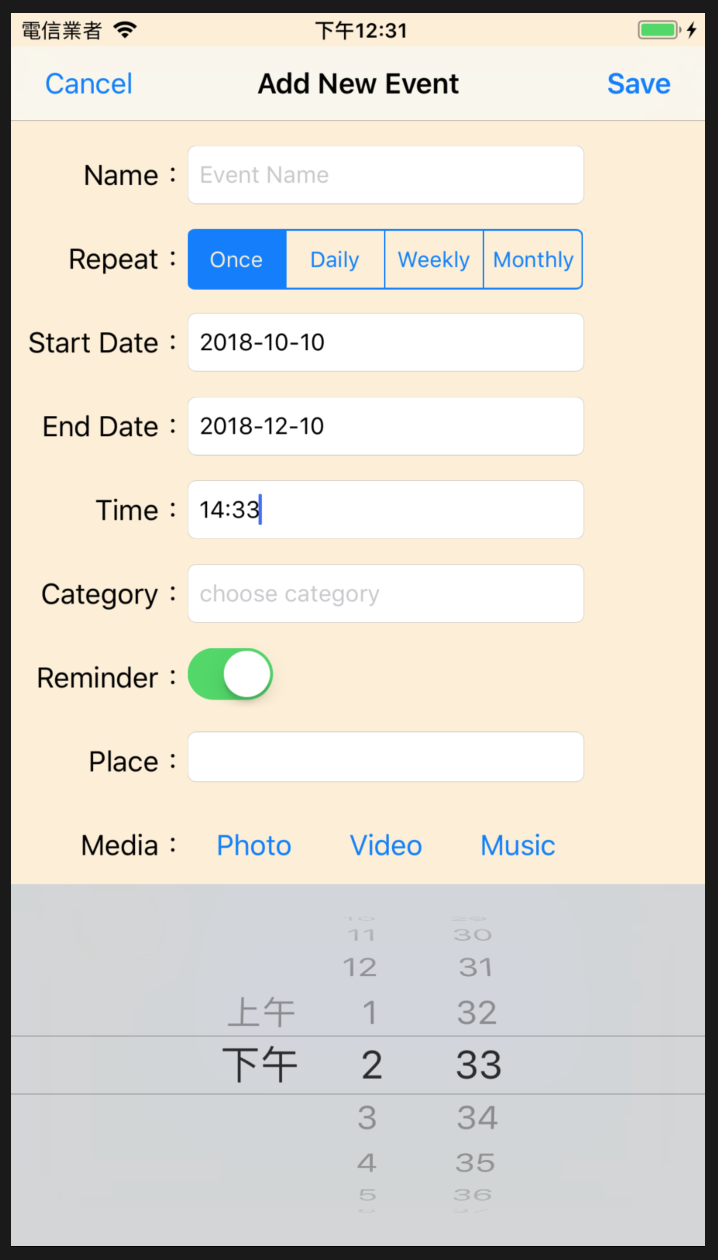Add Music media to the event

point(518,846)
